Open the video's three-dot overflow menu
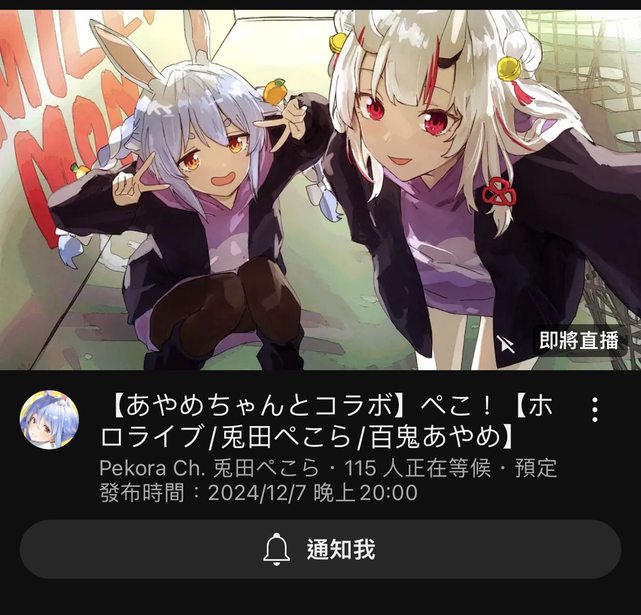The width and height of the screenshot is (641, 615). click(595, 409)
